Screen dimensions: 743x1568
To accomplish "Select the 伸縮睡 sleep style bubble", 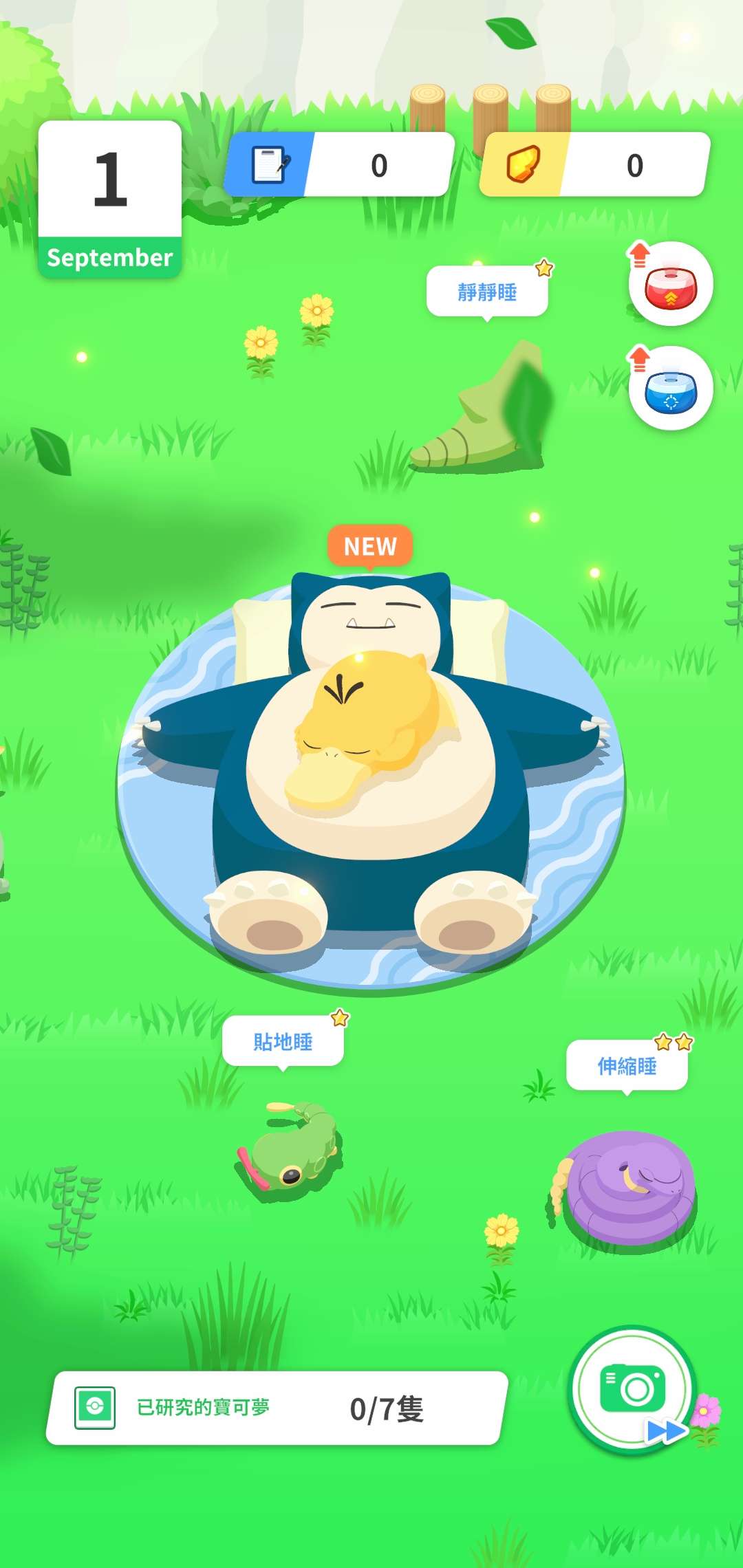I will [x=627, y=1065].
